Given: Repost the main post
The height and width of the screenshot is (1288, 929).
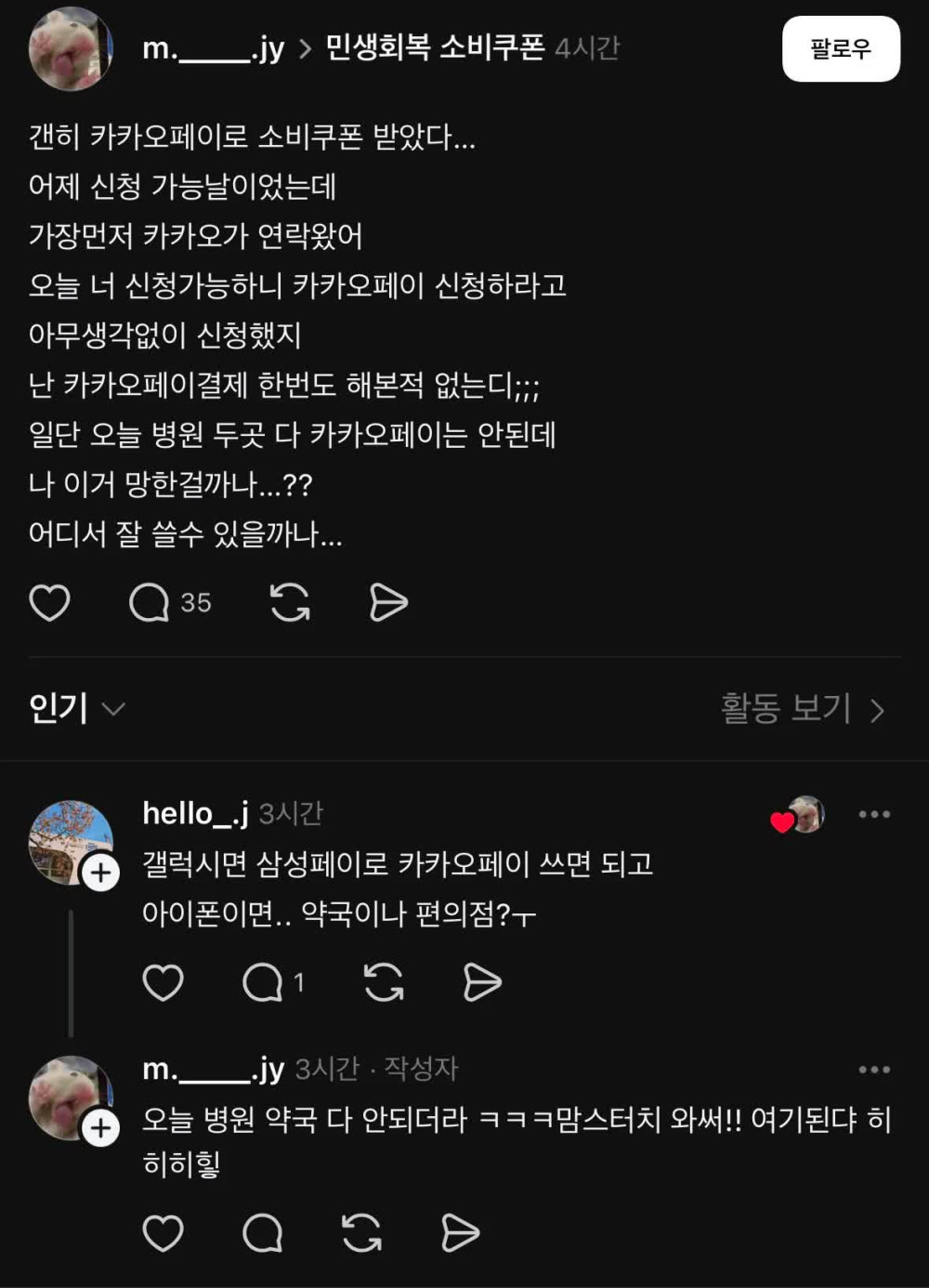Looking at the screenshot, I should [x=290, y=602].
